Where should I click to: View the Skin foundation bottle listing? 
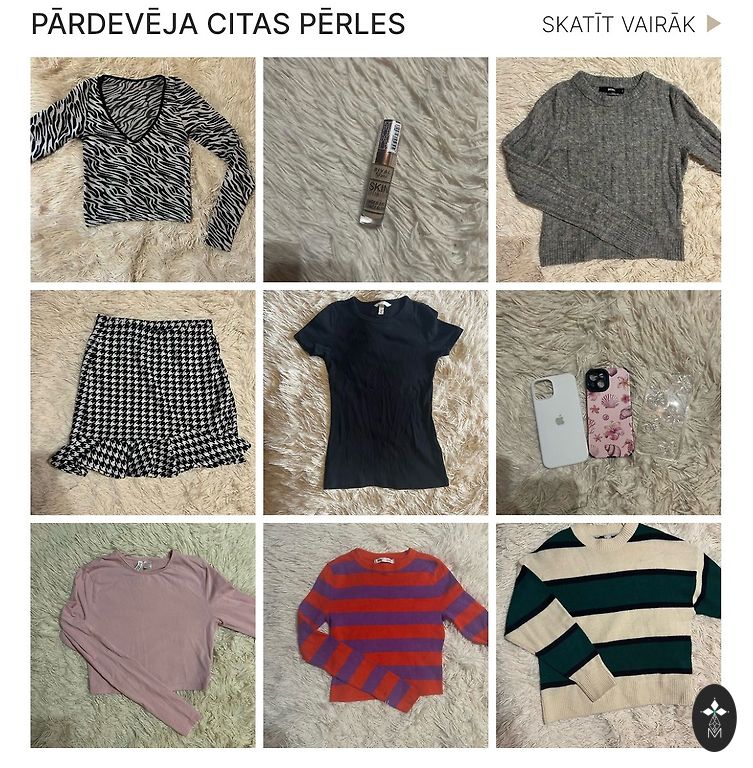376,169
